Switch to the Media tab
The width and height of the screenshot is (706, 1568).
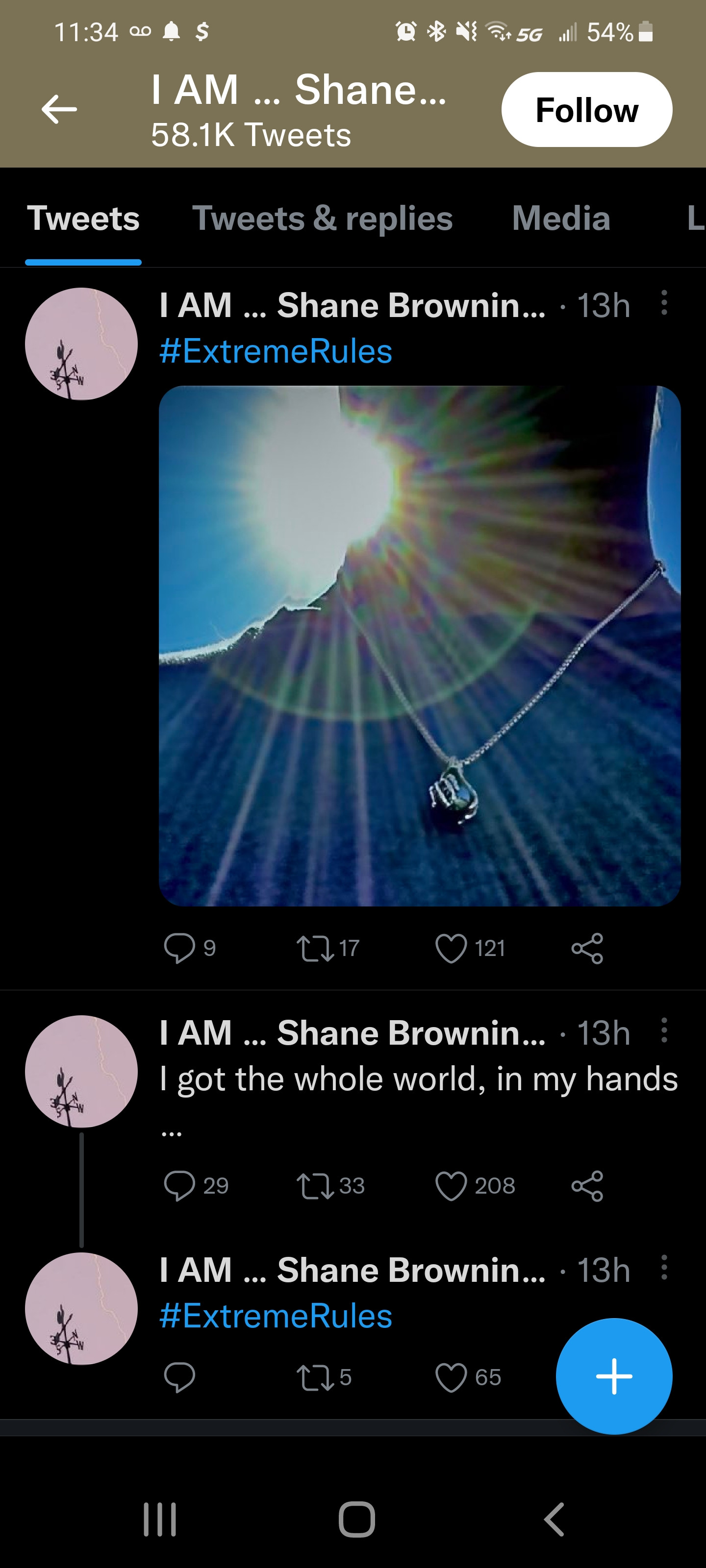(560, 219)
